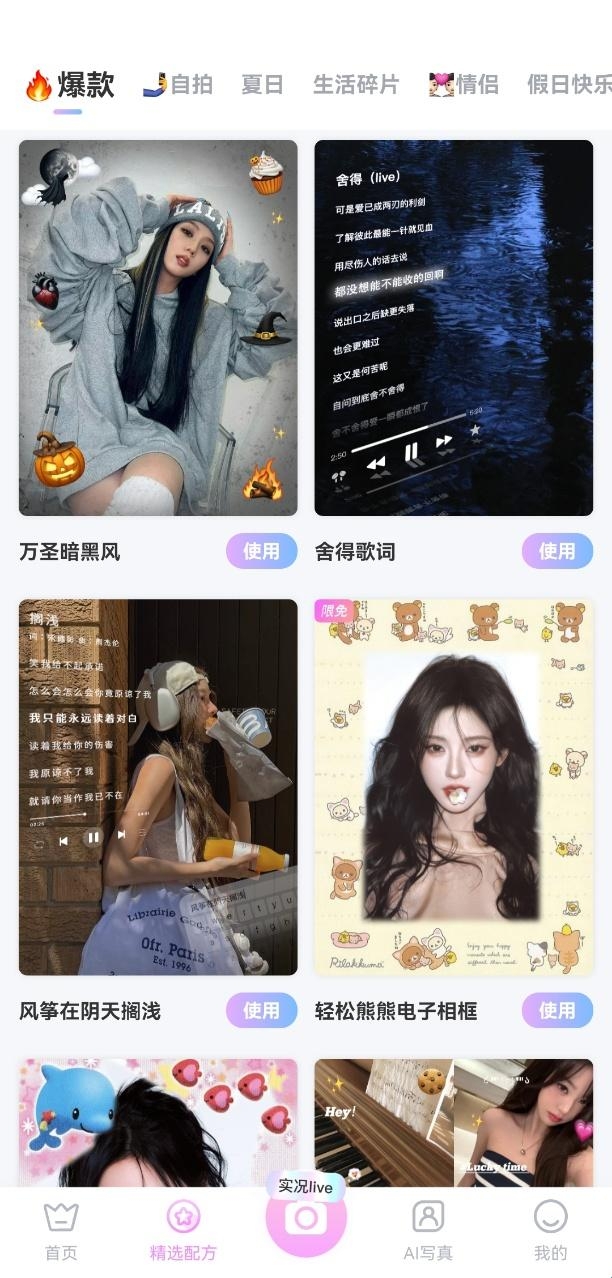
Task: Select the 爆款 tab
Action: pos(70,85)
